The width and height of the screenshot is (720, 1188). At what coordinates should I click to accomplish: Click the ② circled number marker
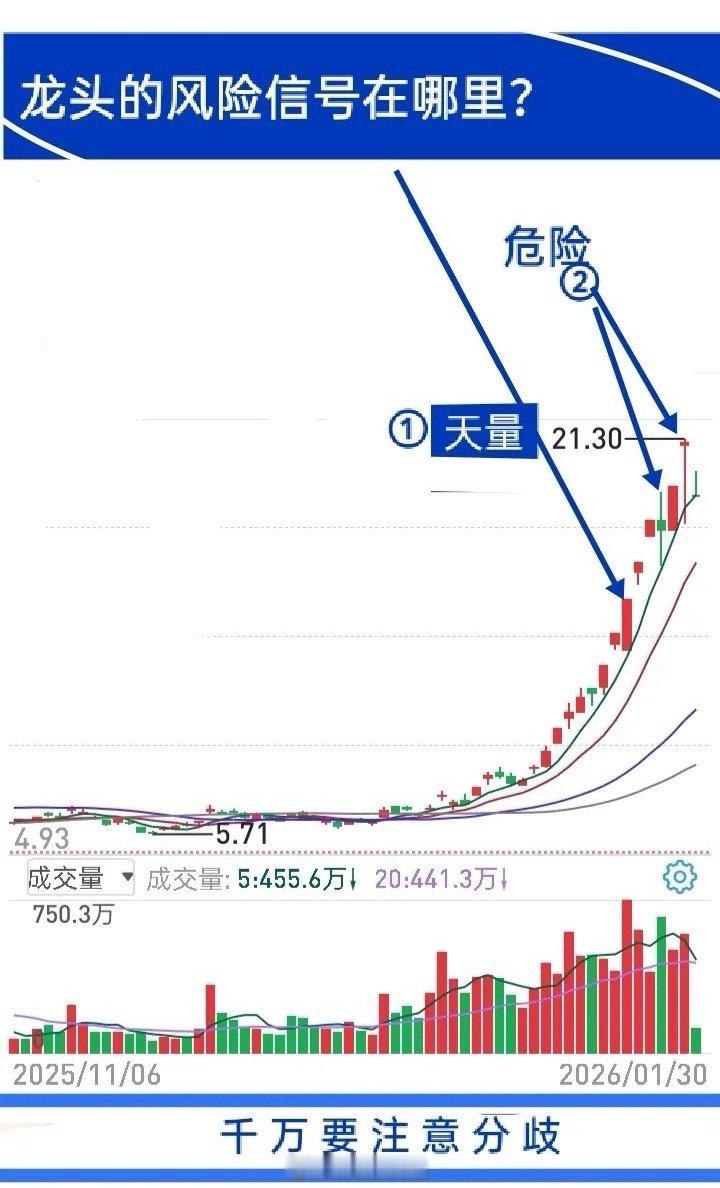[578, 283]
